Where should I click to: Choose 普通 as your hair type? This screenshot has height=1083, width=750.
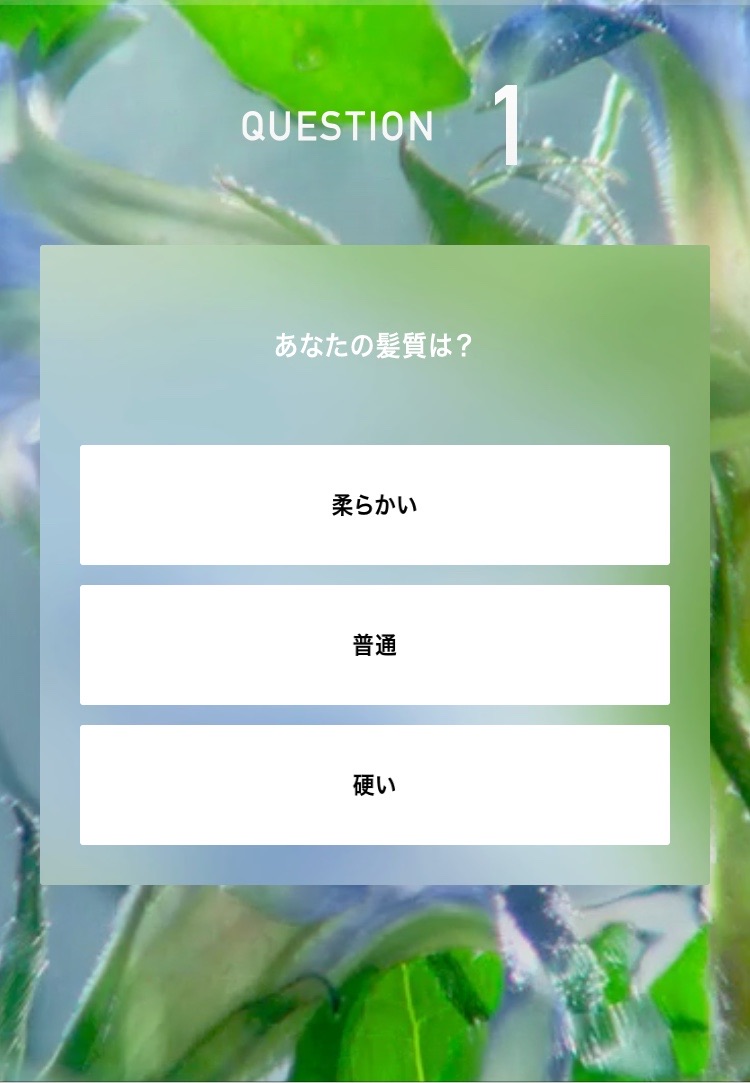click(375, 645)
